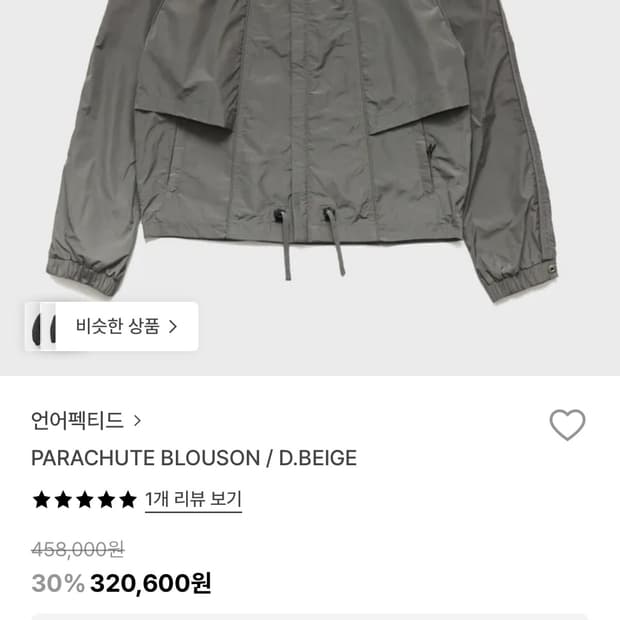Add the blouson to the wishlist with the heart
The height and width of the screenshot is (620, 620).
(x=567, y=426)
